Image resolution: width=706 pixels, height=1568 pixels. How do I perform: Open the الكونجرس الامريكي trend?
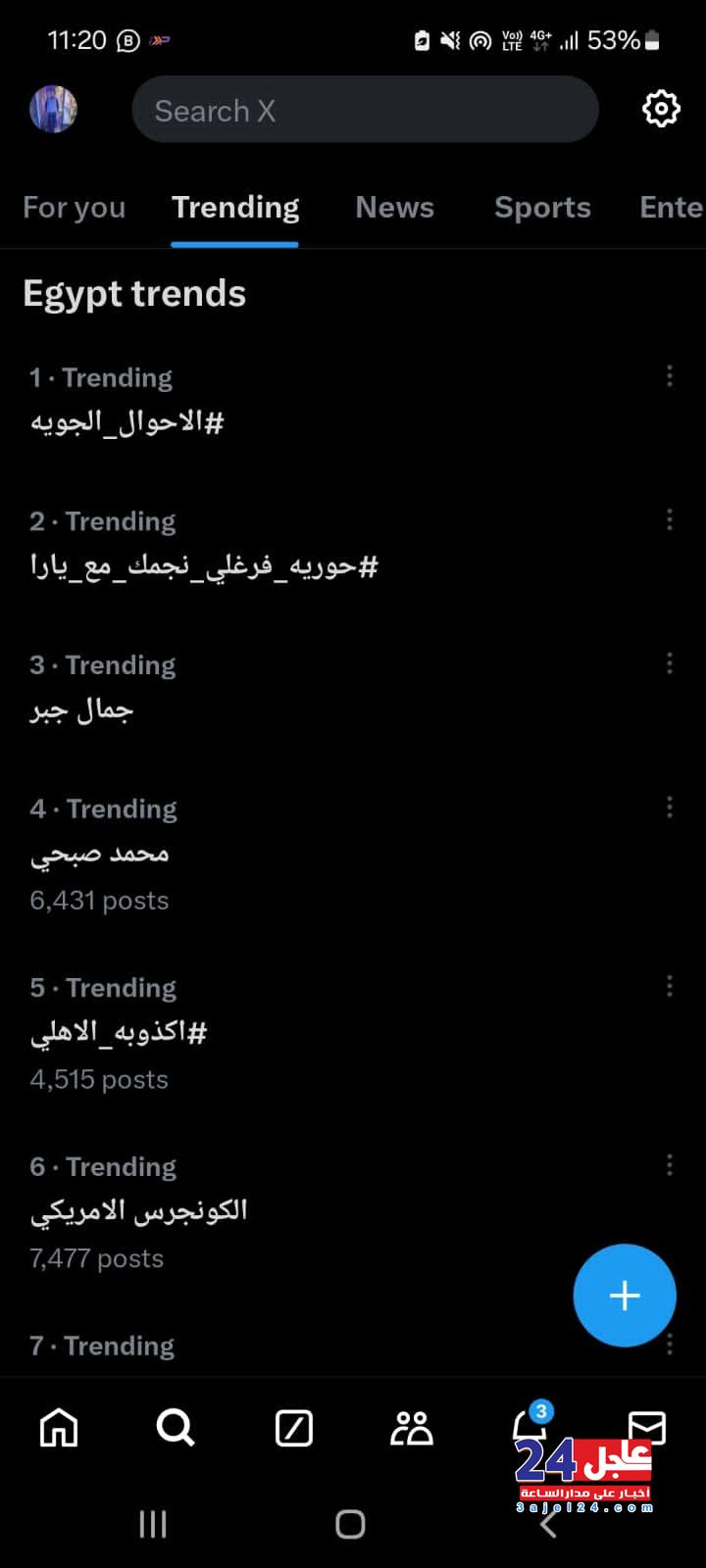138,1211
